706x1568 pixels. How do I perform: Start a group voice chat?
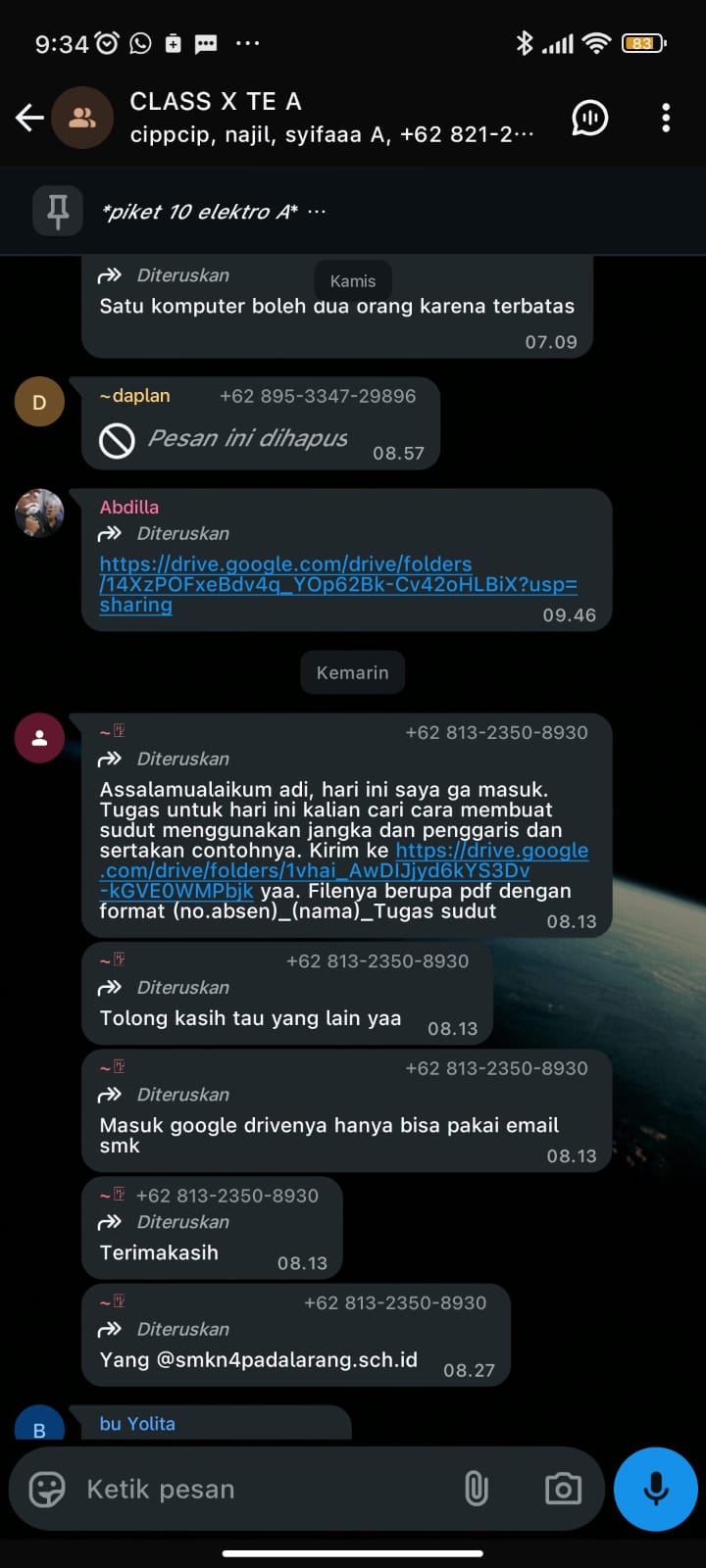(x=589, y=119)
